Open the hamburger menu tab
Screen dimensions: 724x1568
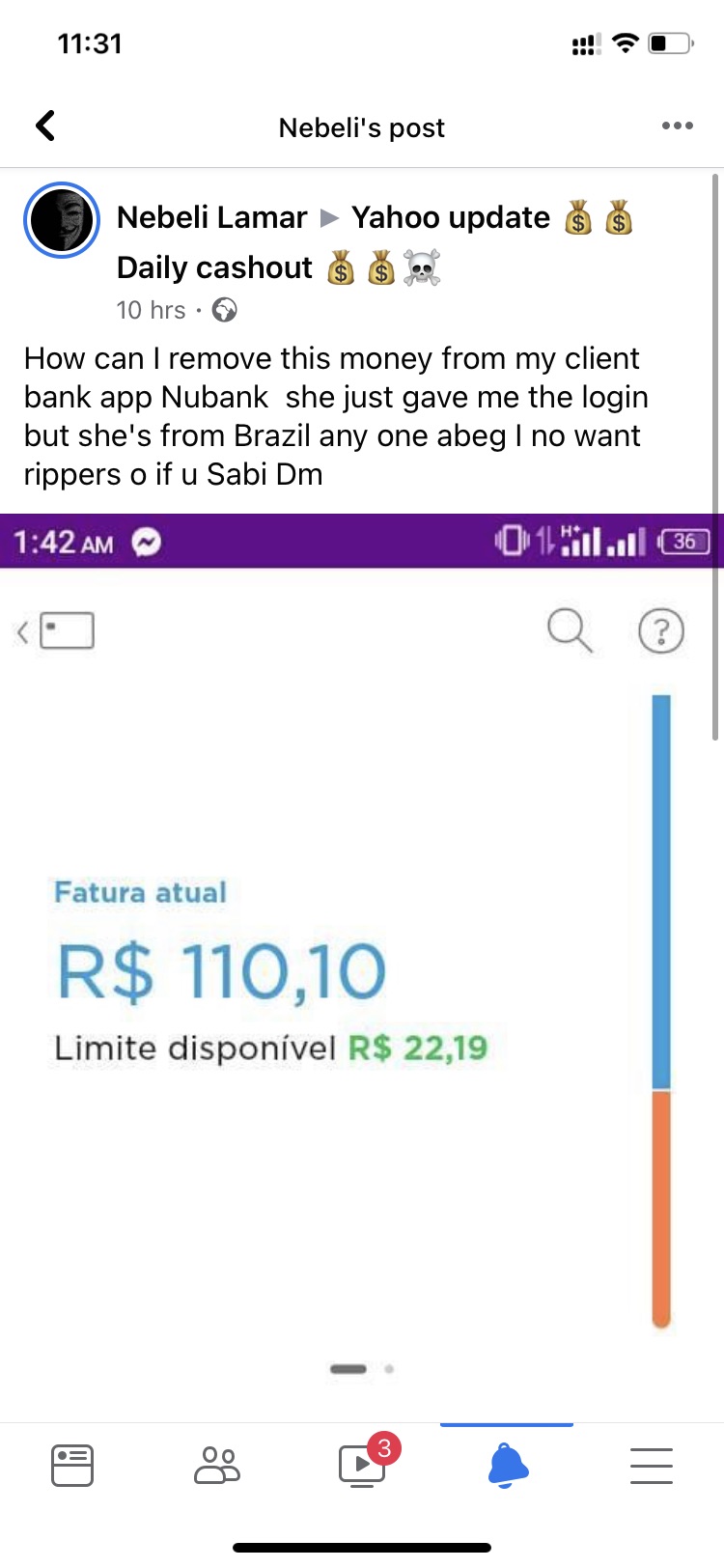click(652, 1465)
